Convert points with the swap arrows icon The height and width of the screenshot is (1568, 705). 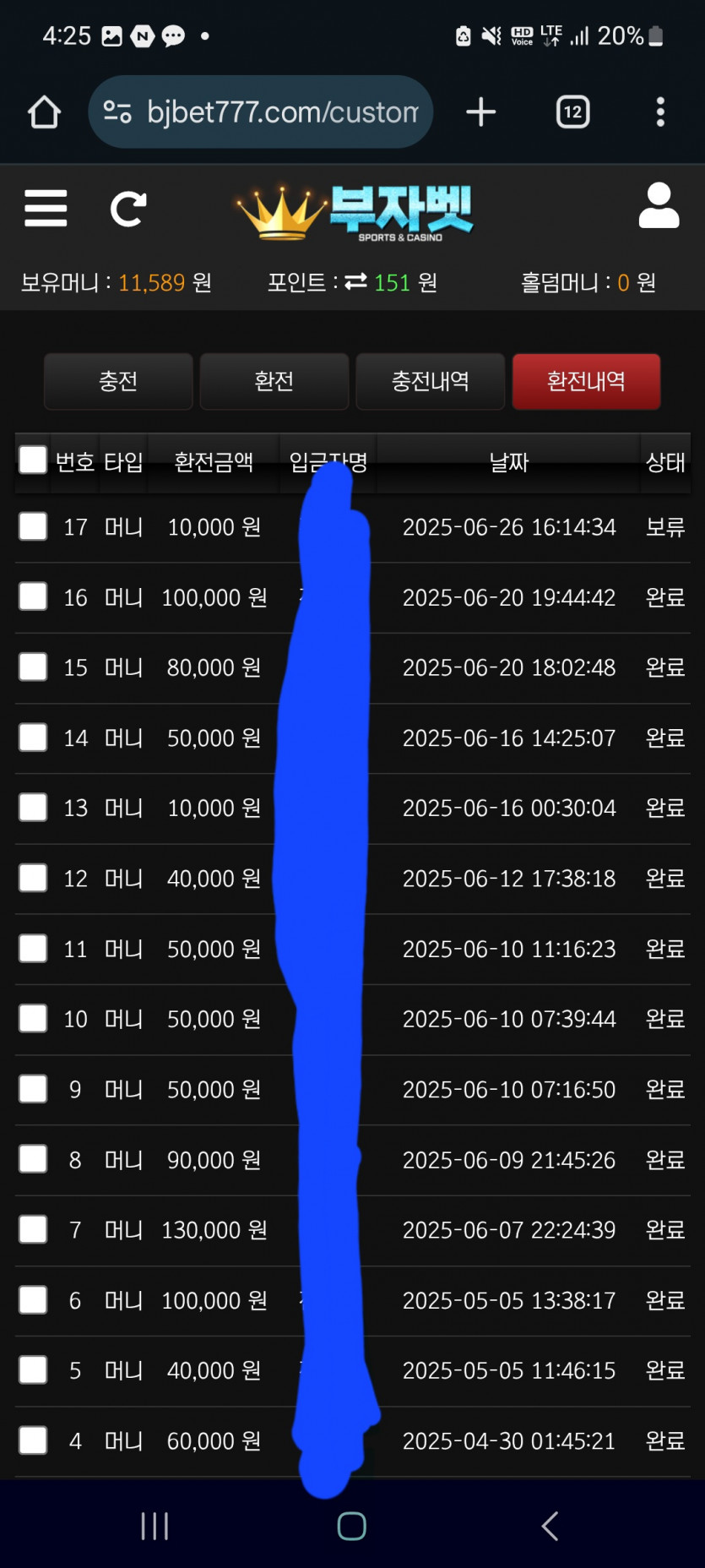355,281
